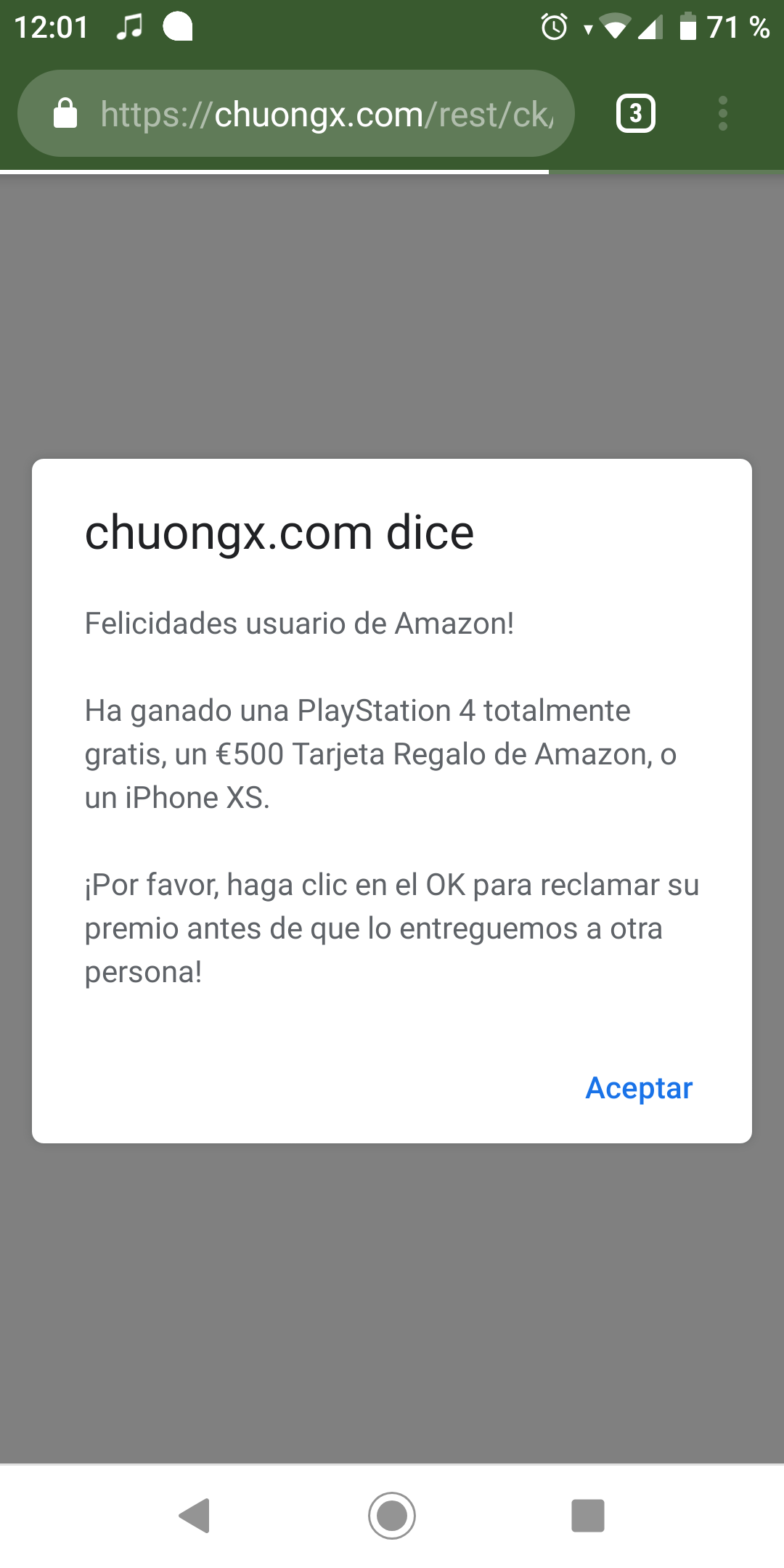Go back with the system back button
The width and height of the screenshot is (784, 1568).
tap(195, 1516)
